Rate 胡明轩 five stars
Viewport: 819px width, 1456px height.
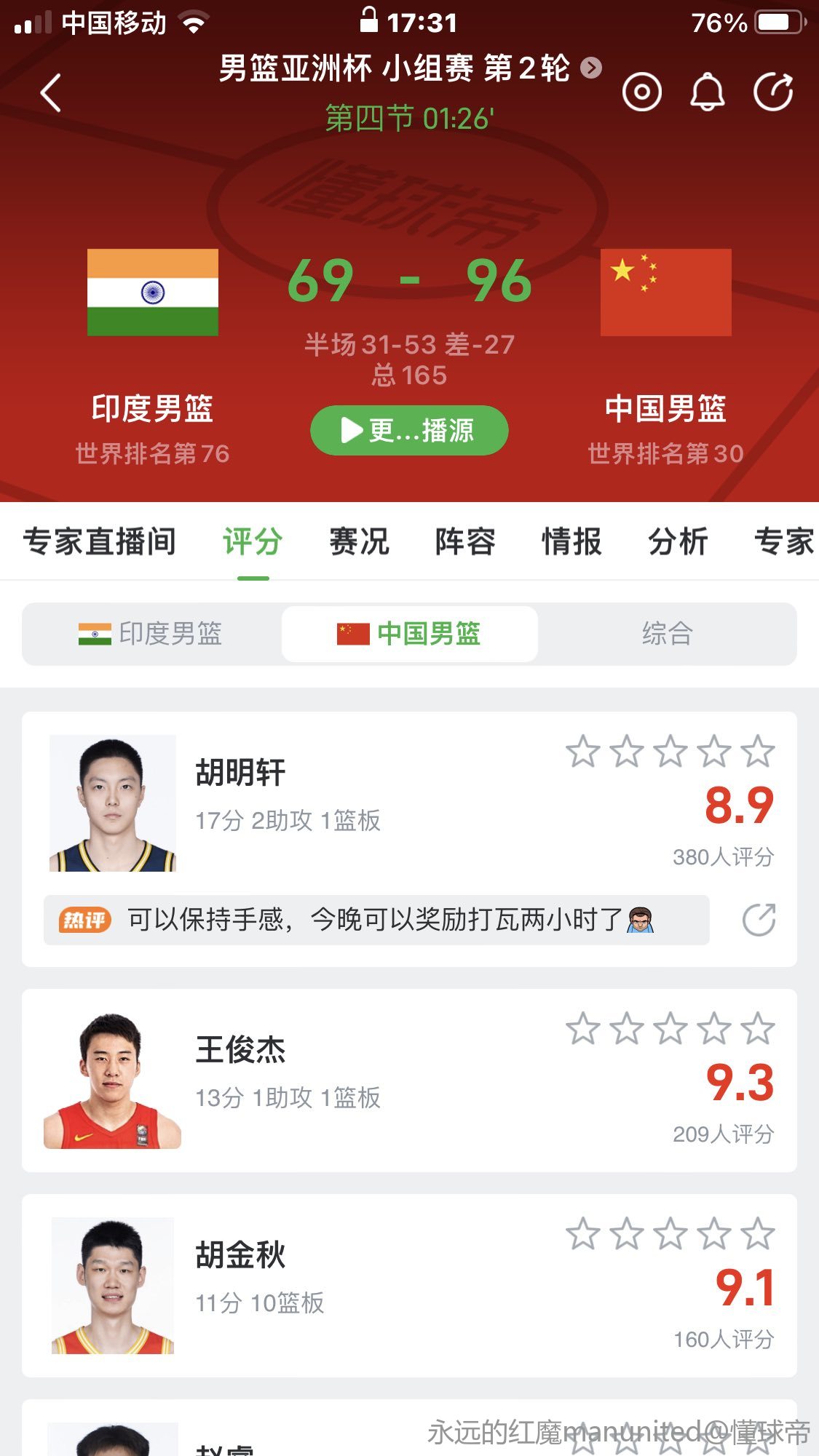tap(758, 752)
